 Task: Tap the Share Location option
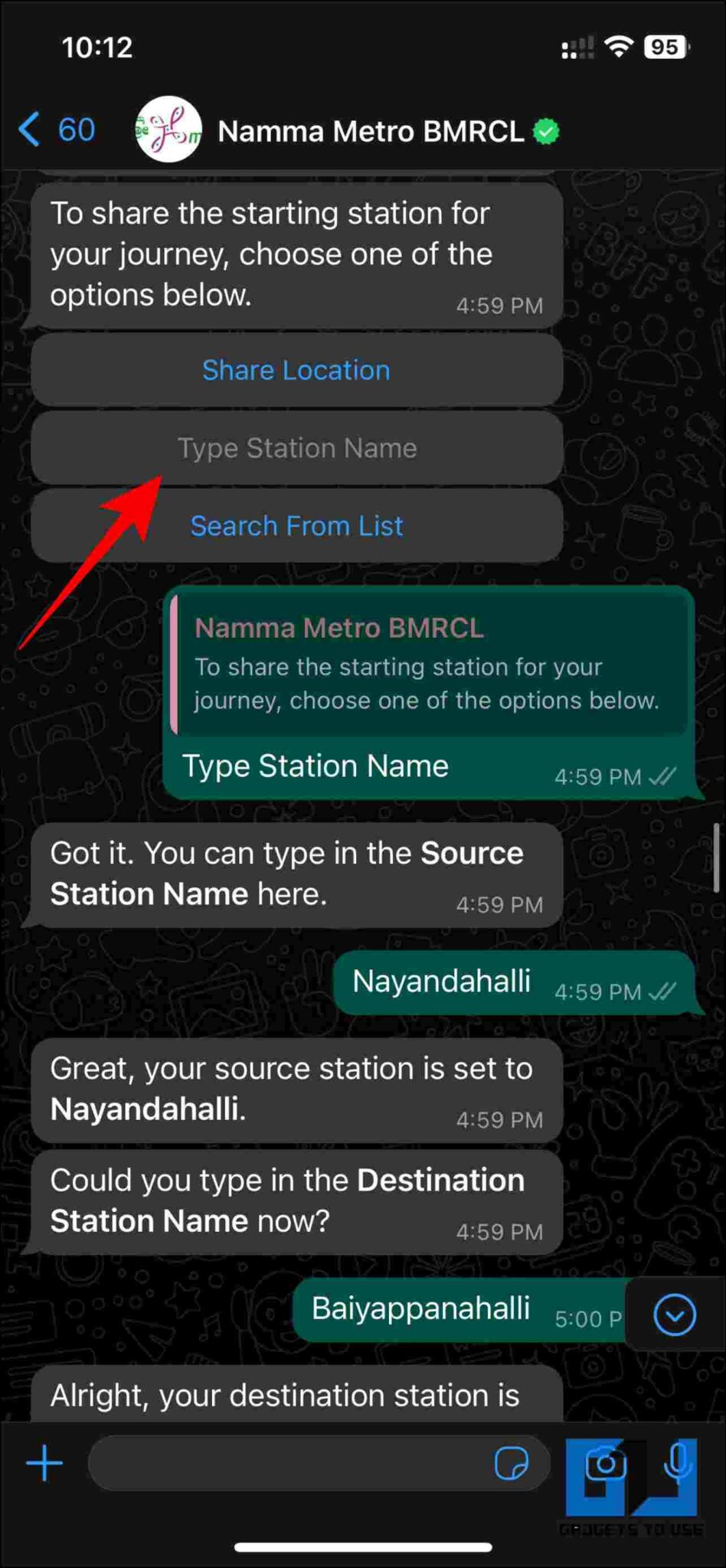[x=296, y=370]
